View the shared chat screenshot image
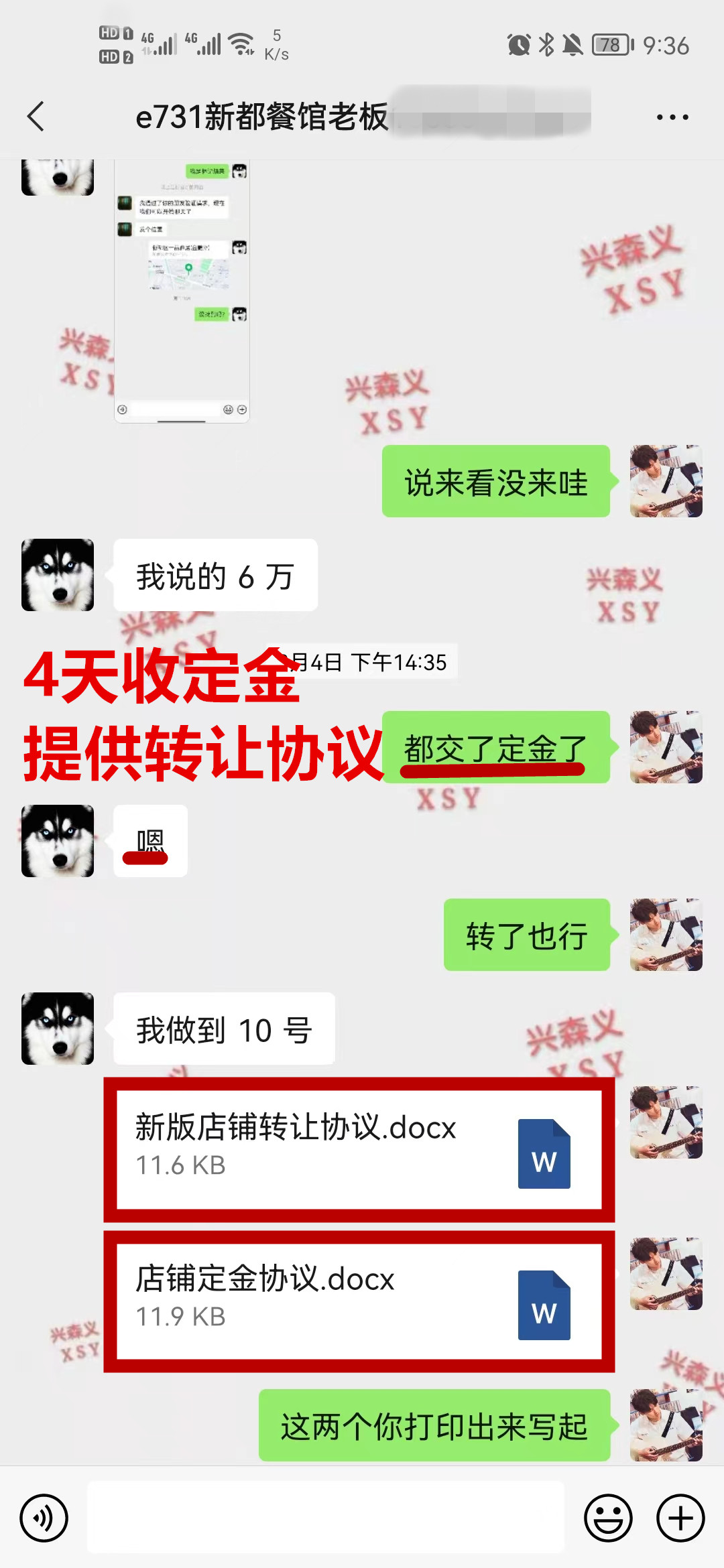724x1568 pixels. pyautogui.click(x=182, y=291)
